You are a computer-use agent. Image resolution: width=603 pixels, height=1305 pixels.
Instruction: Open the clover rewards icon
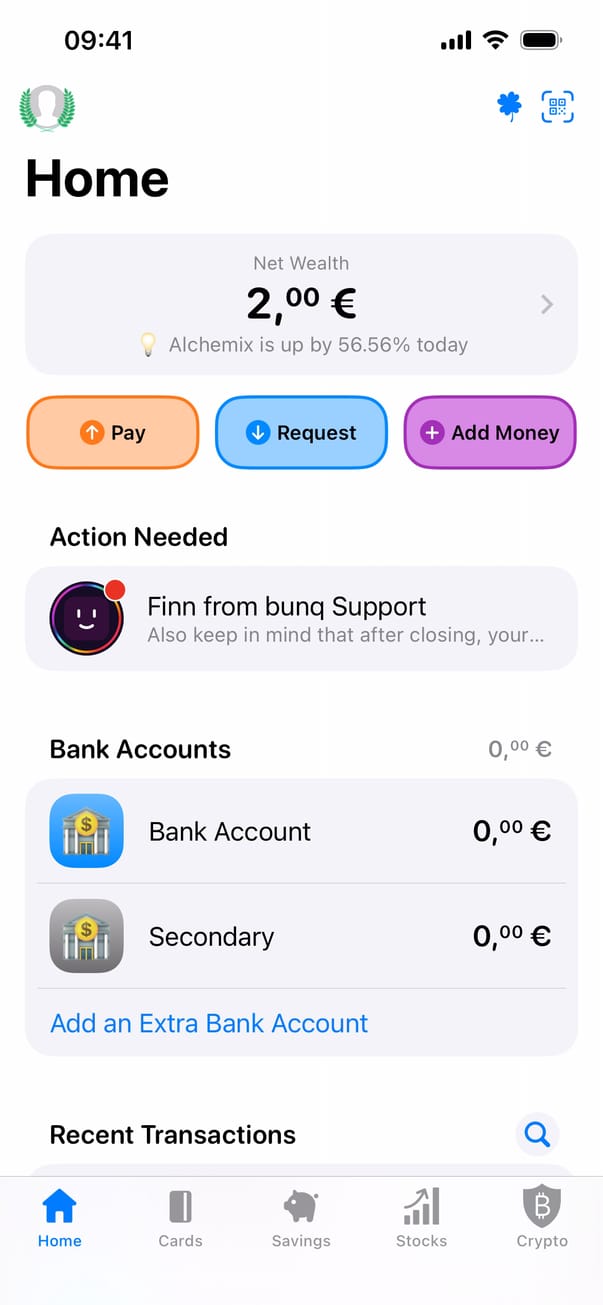click(510, 107)
